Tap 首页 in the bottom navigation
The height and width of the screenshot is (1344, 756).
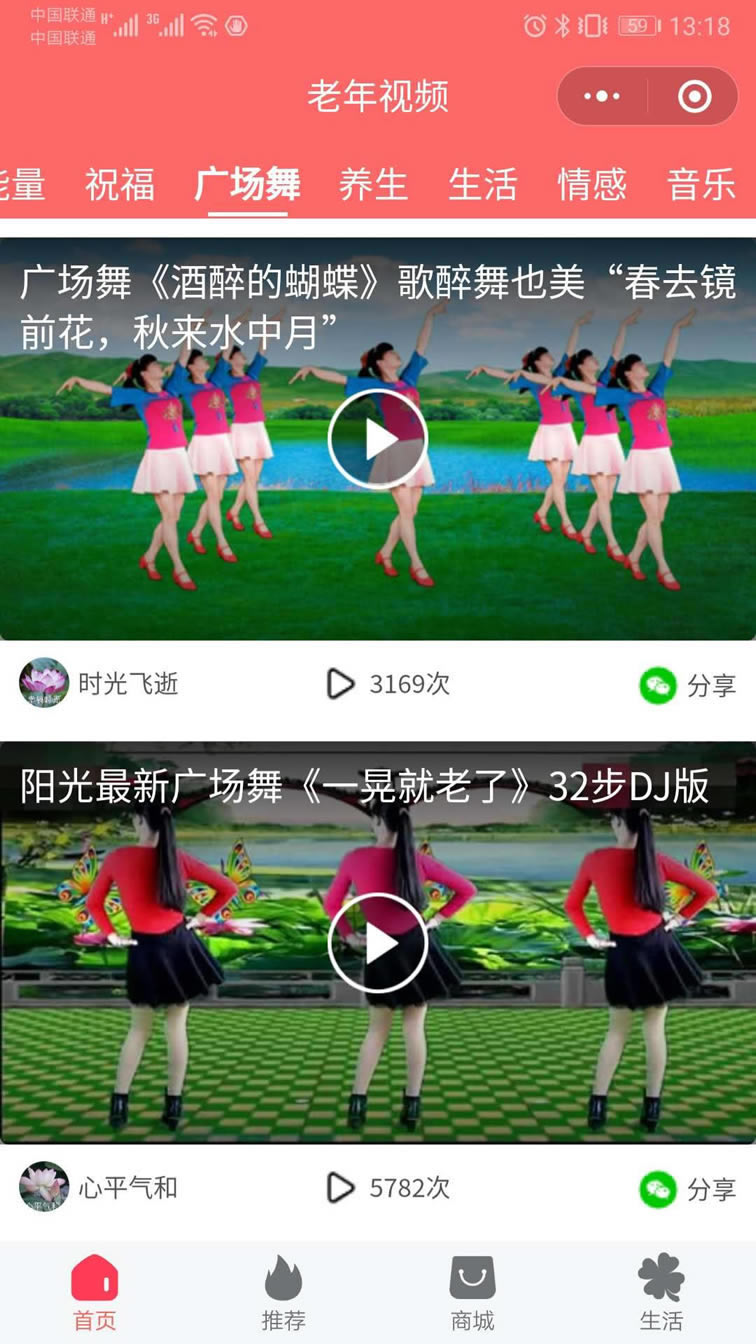(x=95, y=1293)
